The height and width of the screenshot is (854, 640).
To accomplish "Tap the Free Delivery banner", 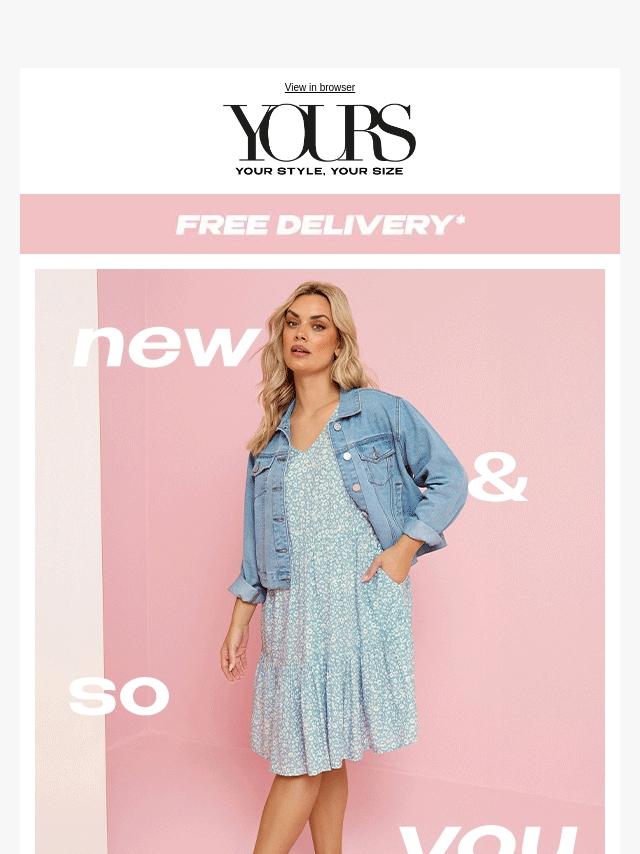I will point(320,224).
